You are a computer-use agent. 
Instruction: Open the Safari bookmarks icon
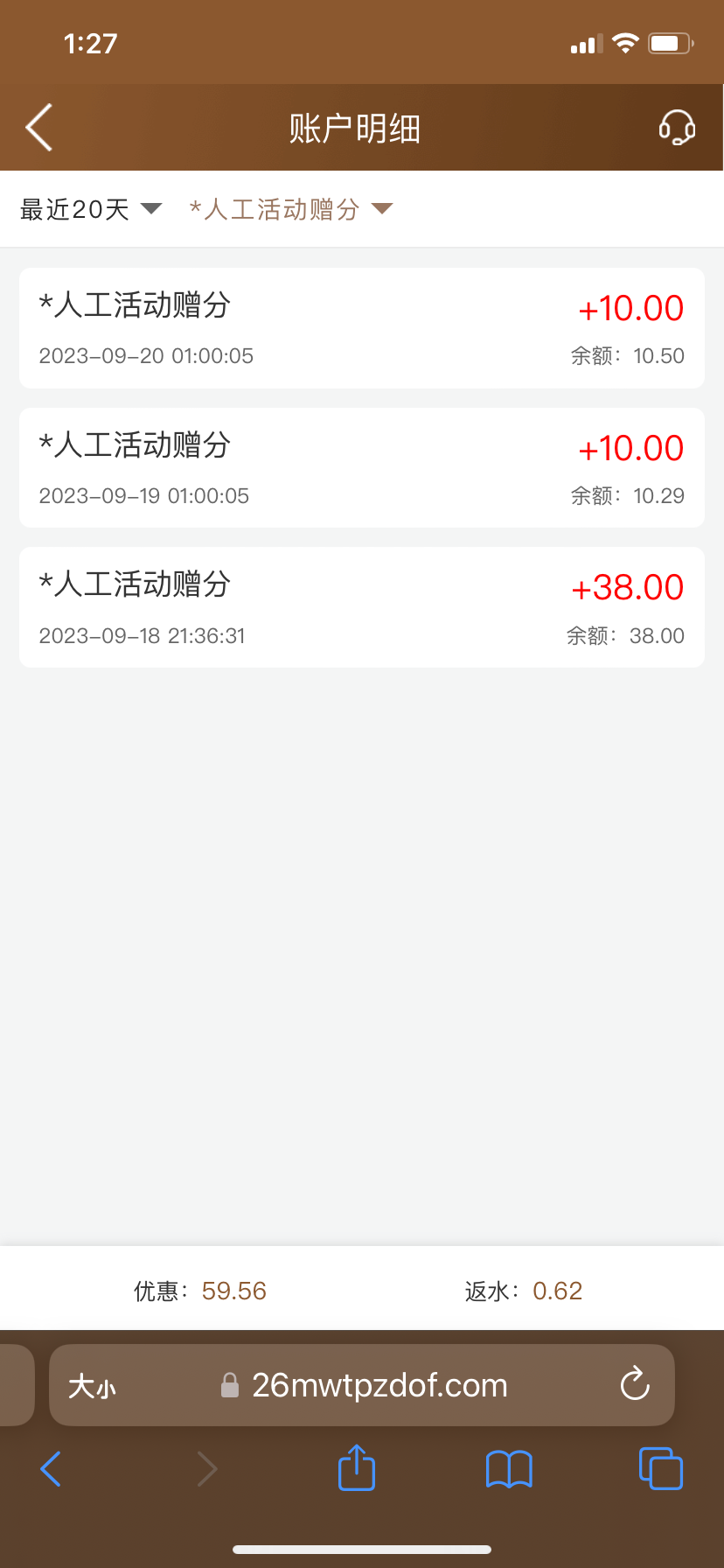click(509, 1469)
